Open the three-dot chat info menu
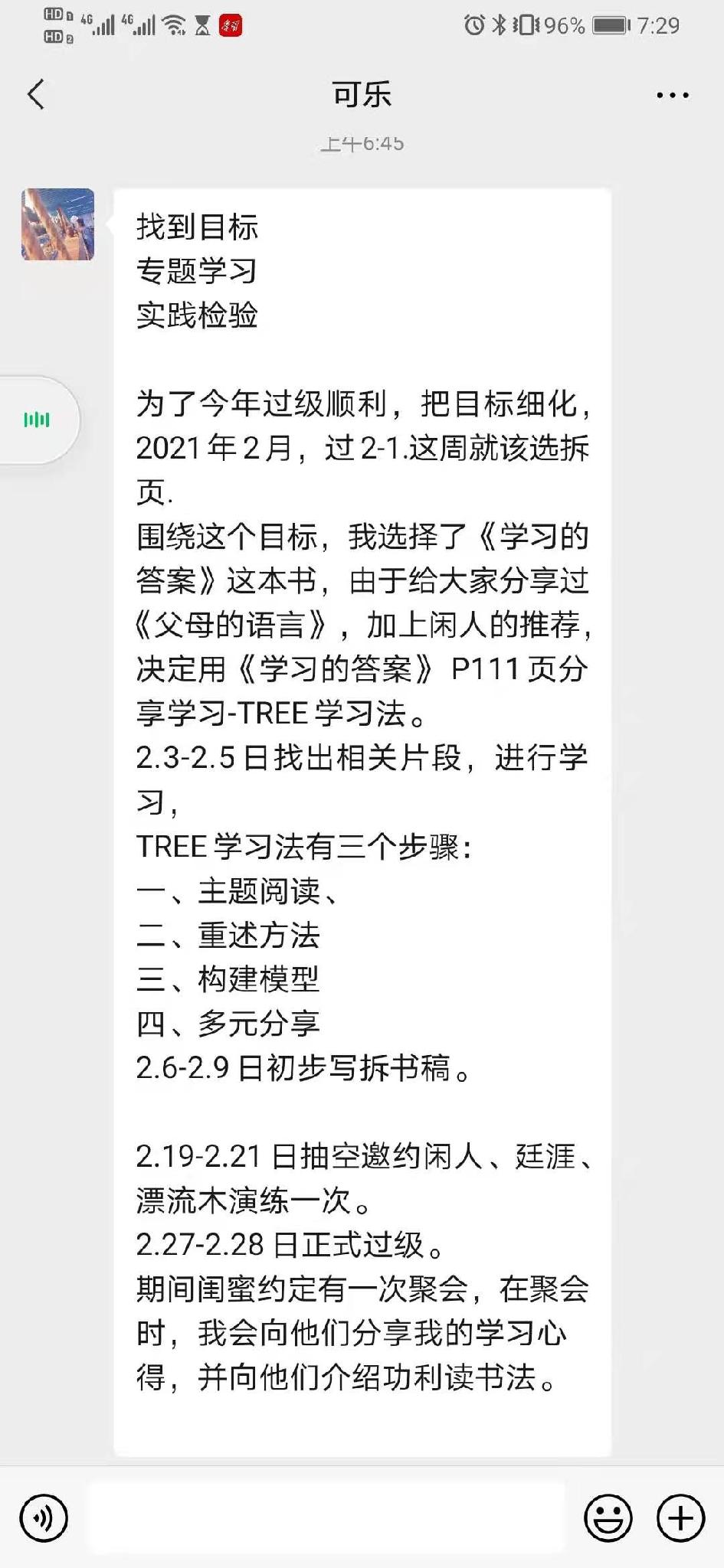The height and width of the screenshot is (1568, 724). 673,96
